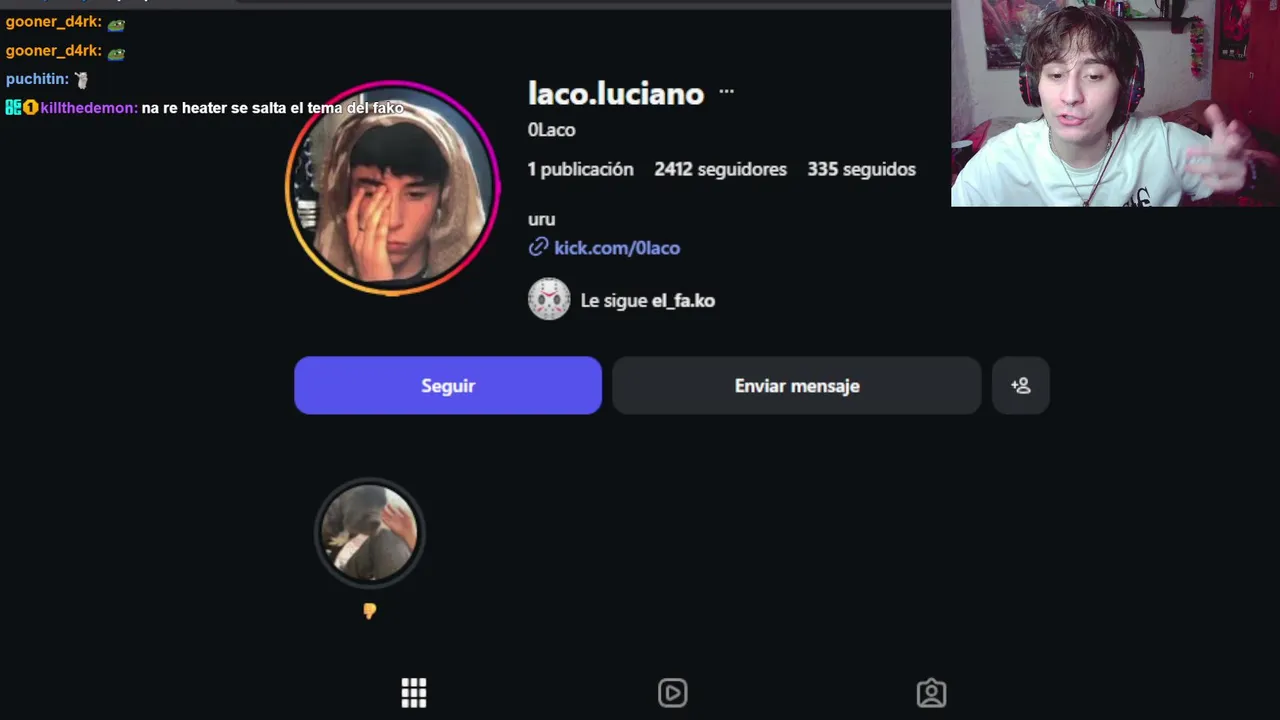The height and width of the screenshot is (720, 1280).
Task: Open the 335 seguidos list
Action: coord(861,170)
